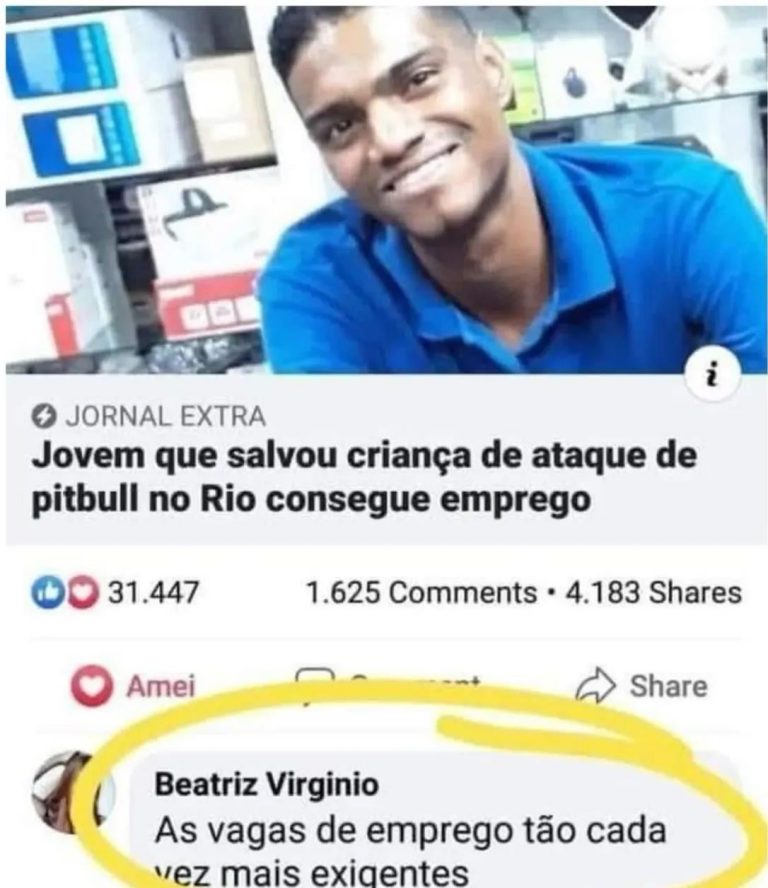The width and height of the screenshot is (768, 888).
Task: Open Beatriz Virginio's profile from her name
Action: tap(266, 785)
